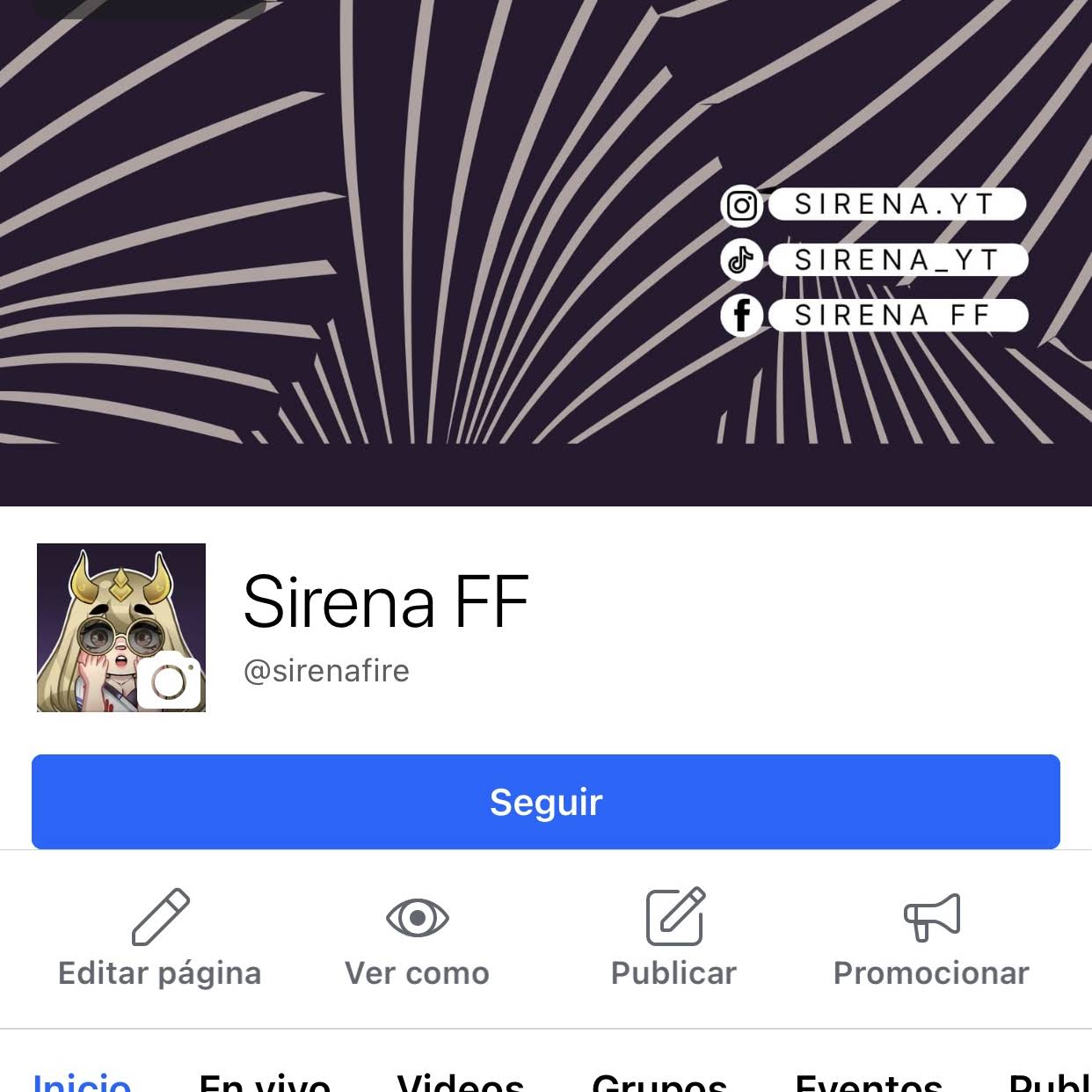Change profile picture via camera icon
Viewport: 1092px width, 1092px height.
(x=169, y=681)
